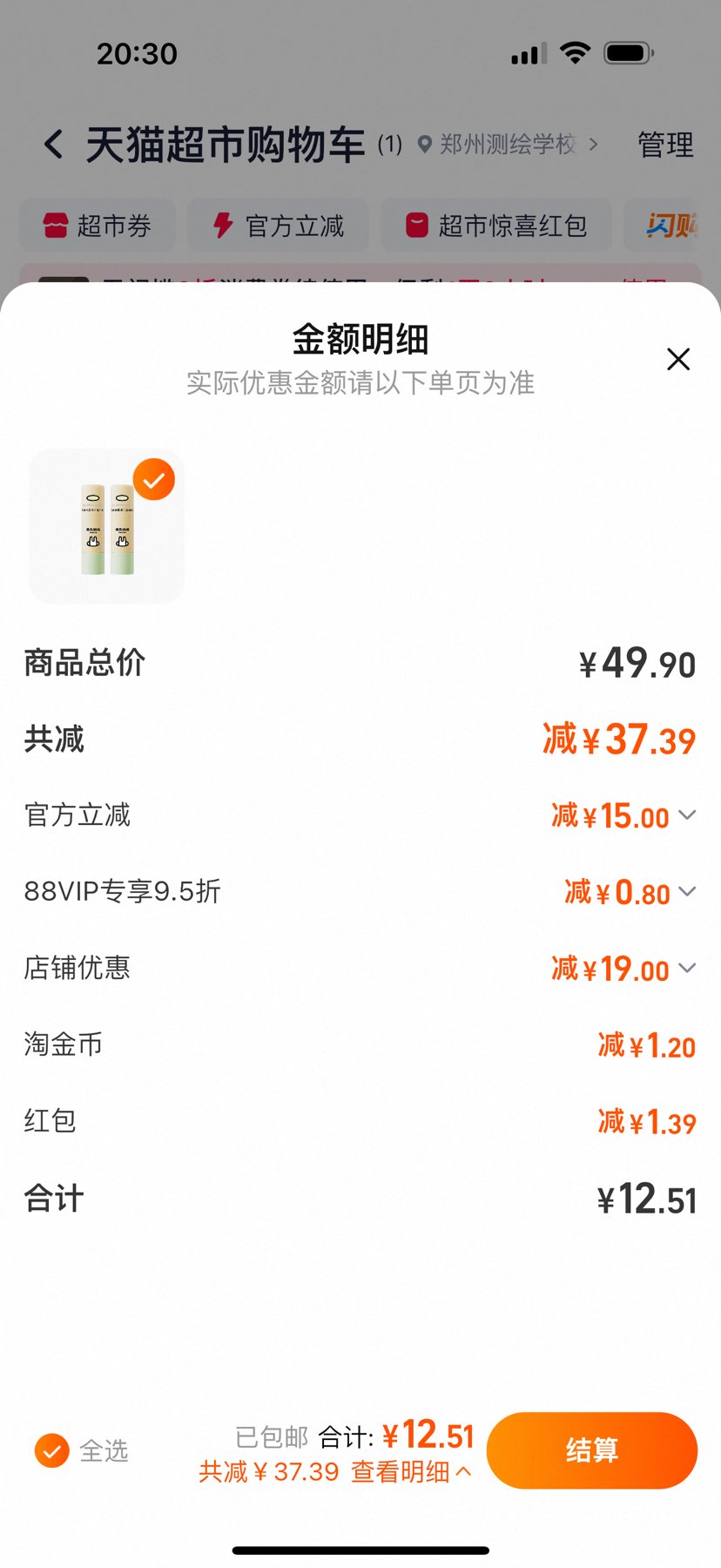Tap the 结算 checkout button
Viewport: 721px width, 1568px height.
(591, 1450)
